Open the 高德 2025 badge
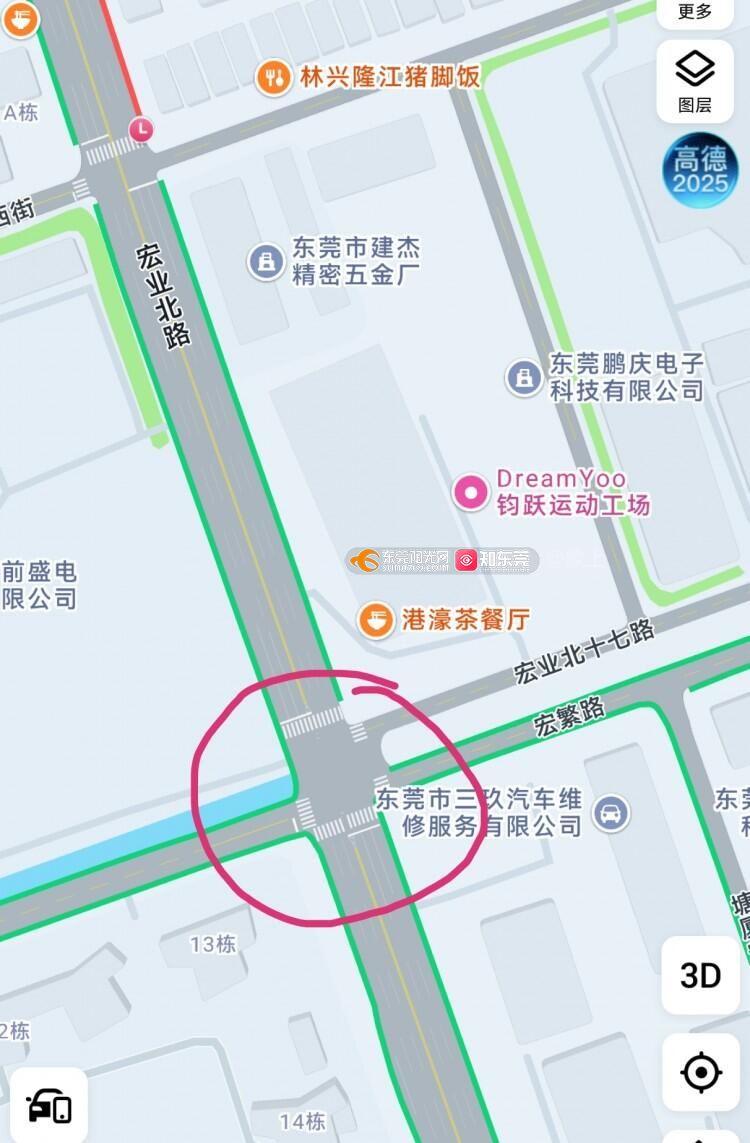 [x=700, y=170]
